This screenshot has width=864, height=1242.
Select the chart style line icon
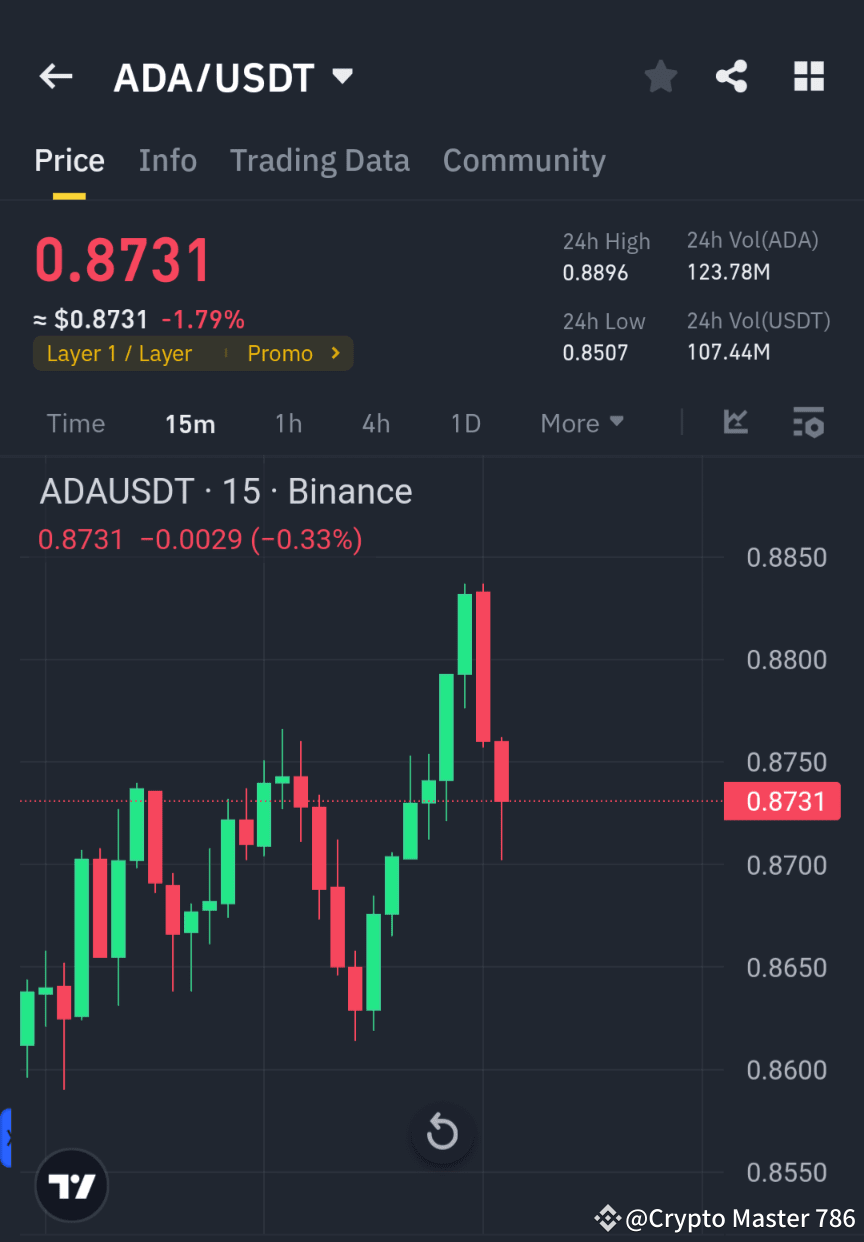pos(736,422)
